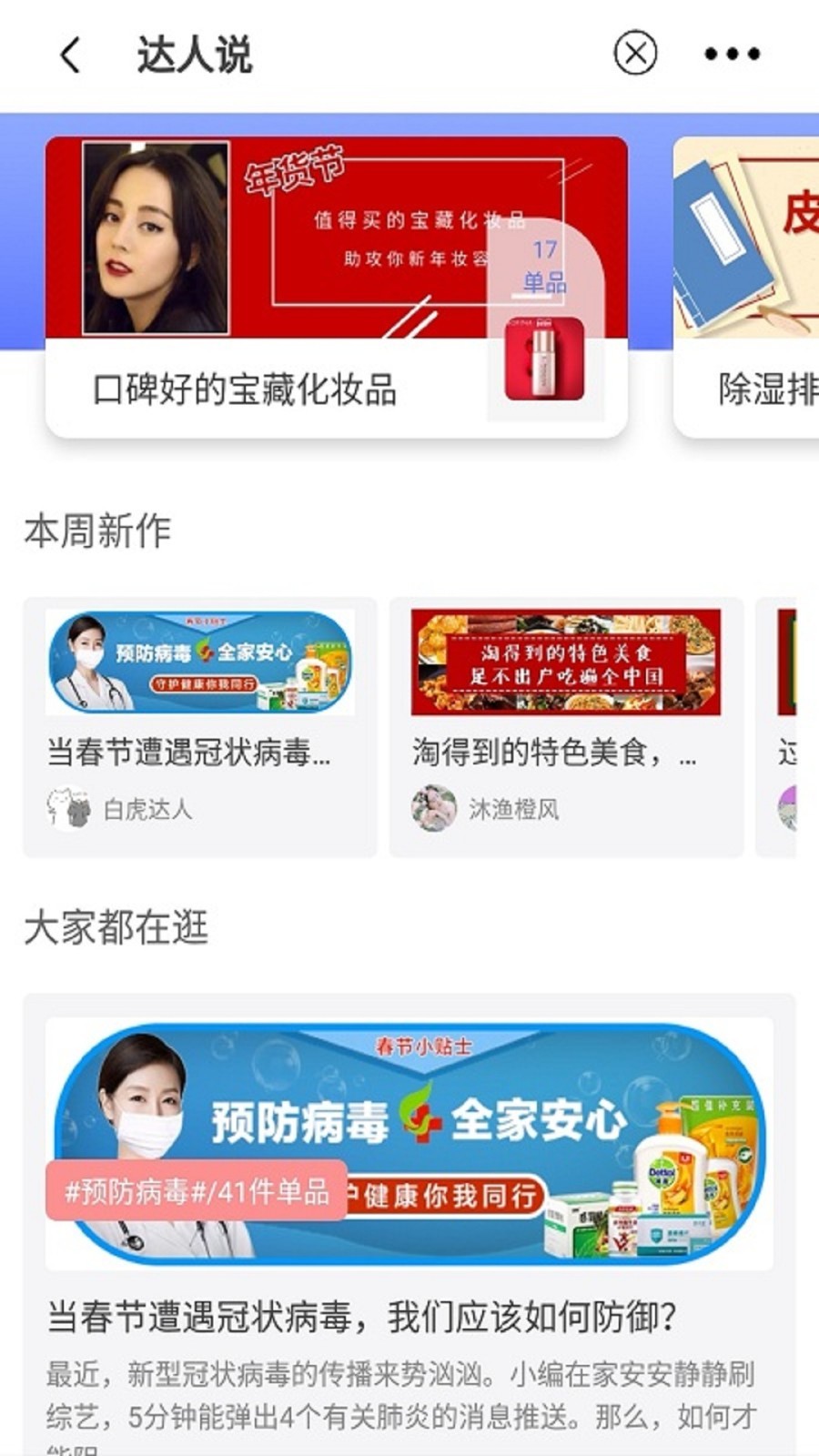Viewport: 819px width, 1456px height.
Task: Open the three-dot overflow menu
Action: (x=733, y=55)
